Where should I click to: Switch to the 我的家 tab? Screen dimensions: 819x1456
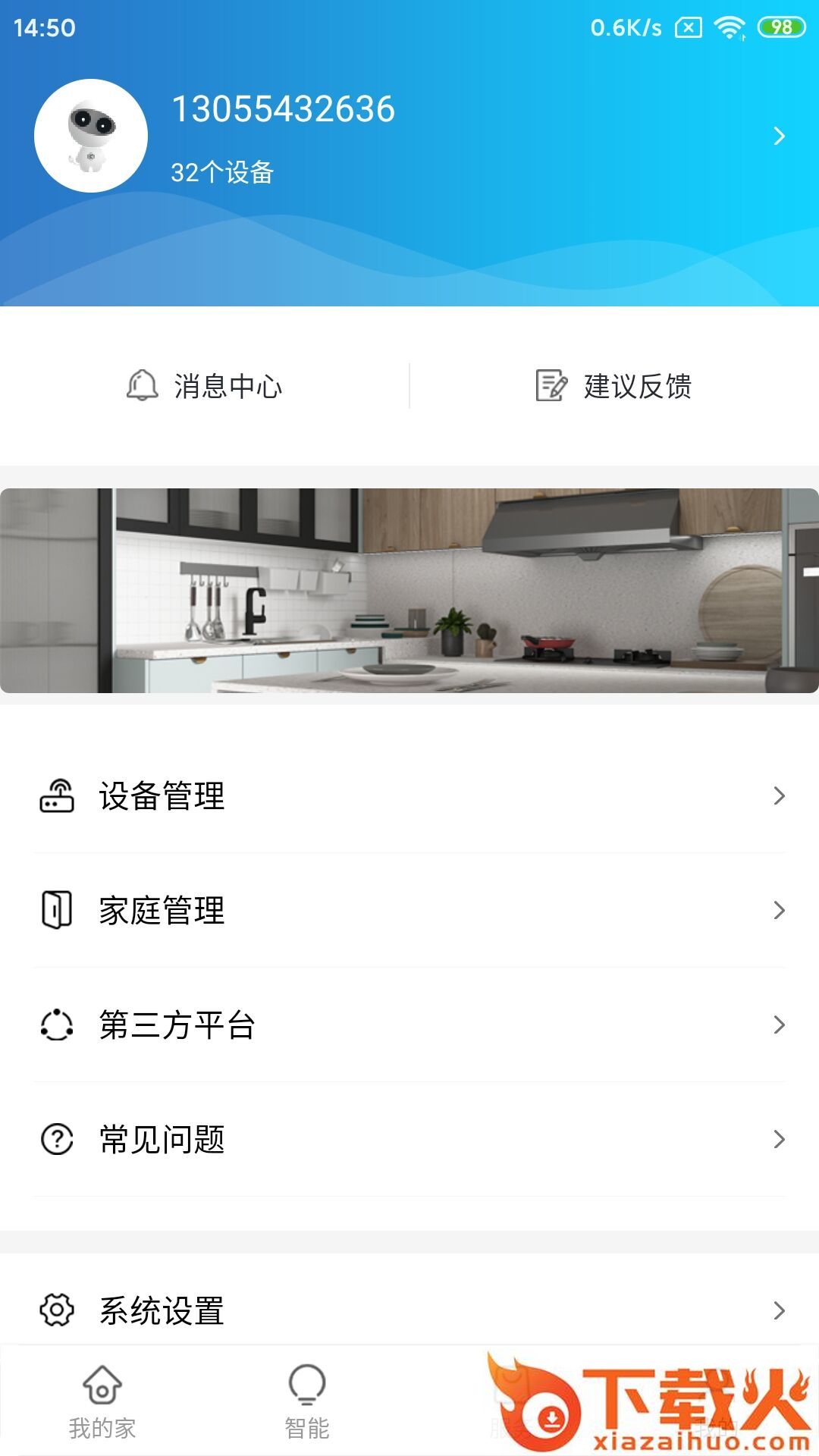click(x=102, y=1403)
